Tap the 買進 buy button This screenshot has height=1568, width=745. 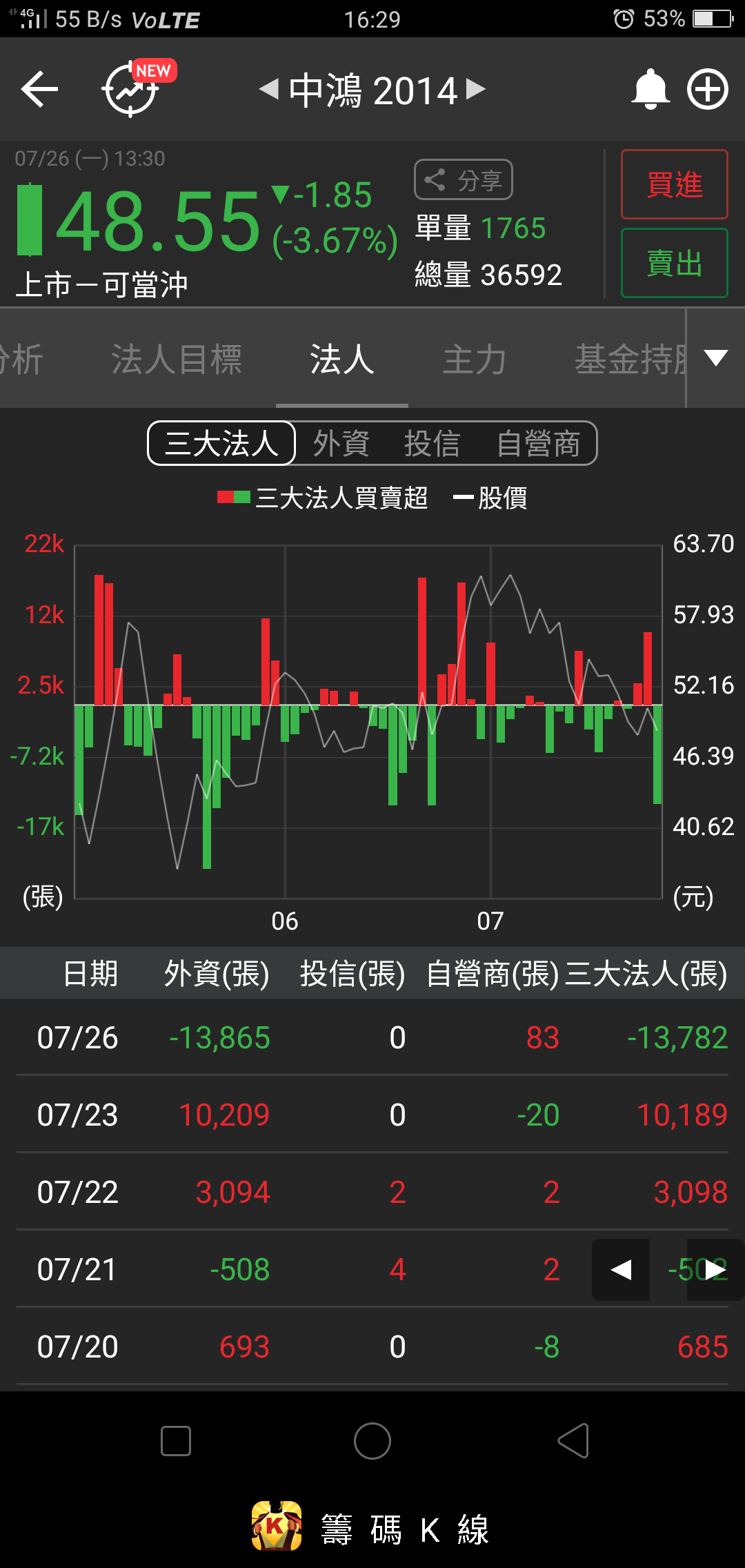point(674,184)
